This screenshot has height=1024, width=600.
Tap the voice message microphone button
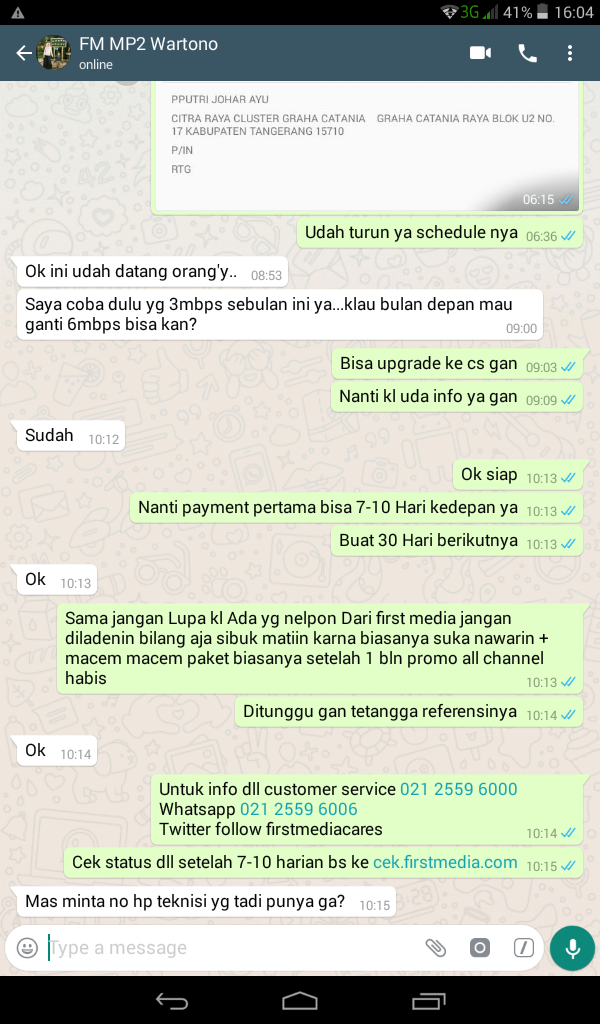572,948
